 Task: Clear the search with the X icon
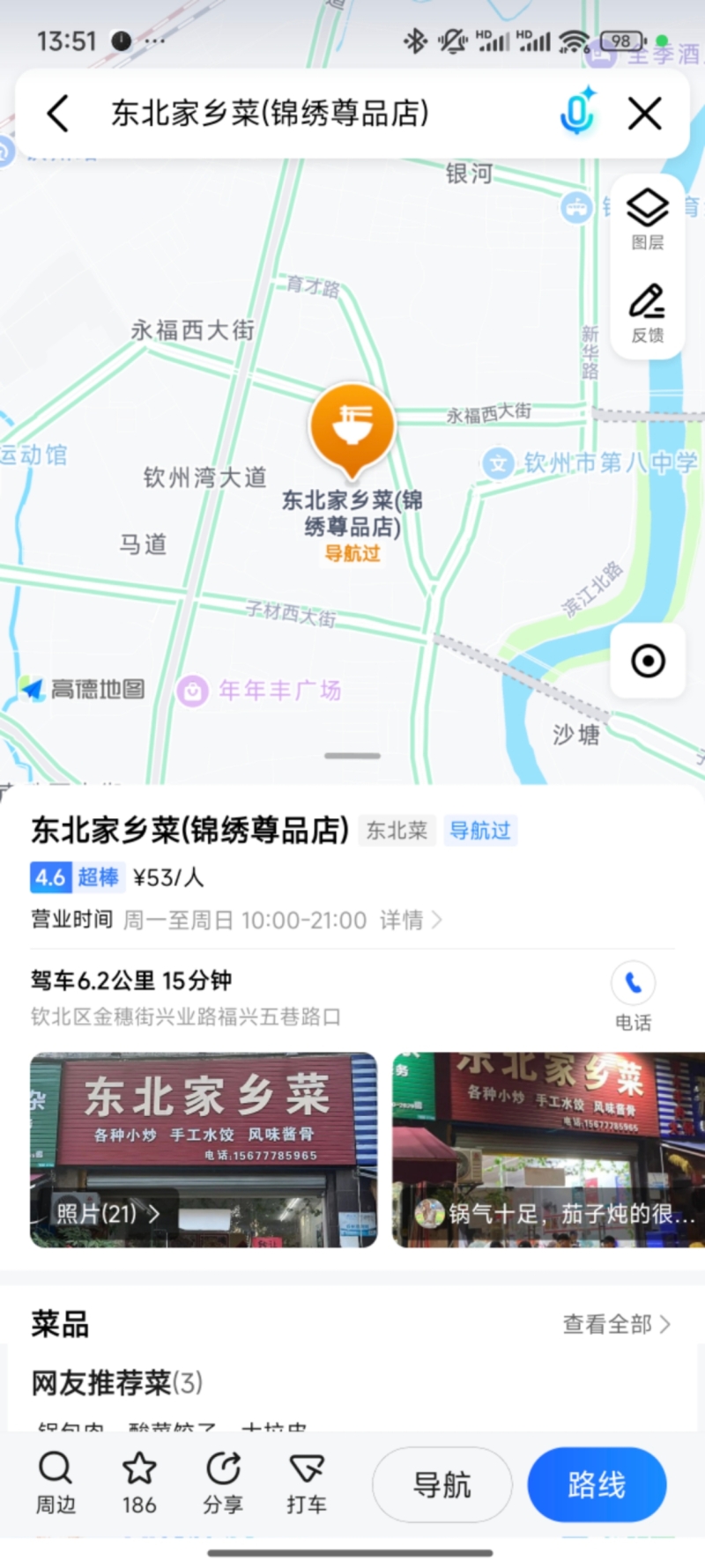(645, 114)
